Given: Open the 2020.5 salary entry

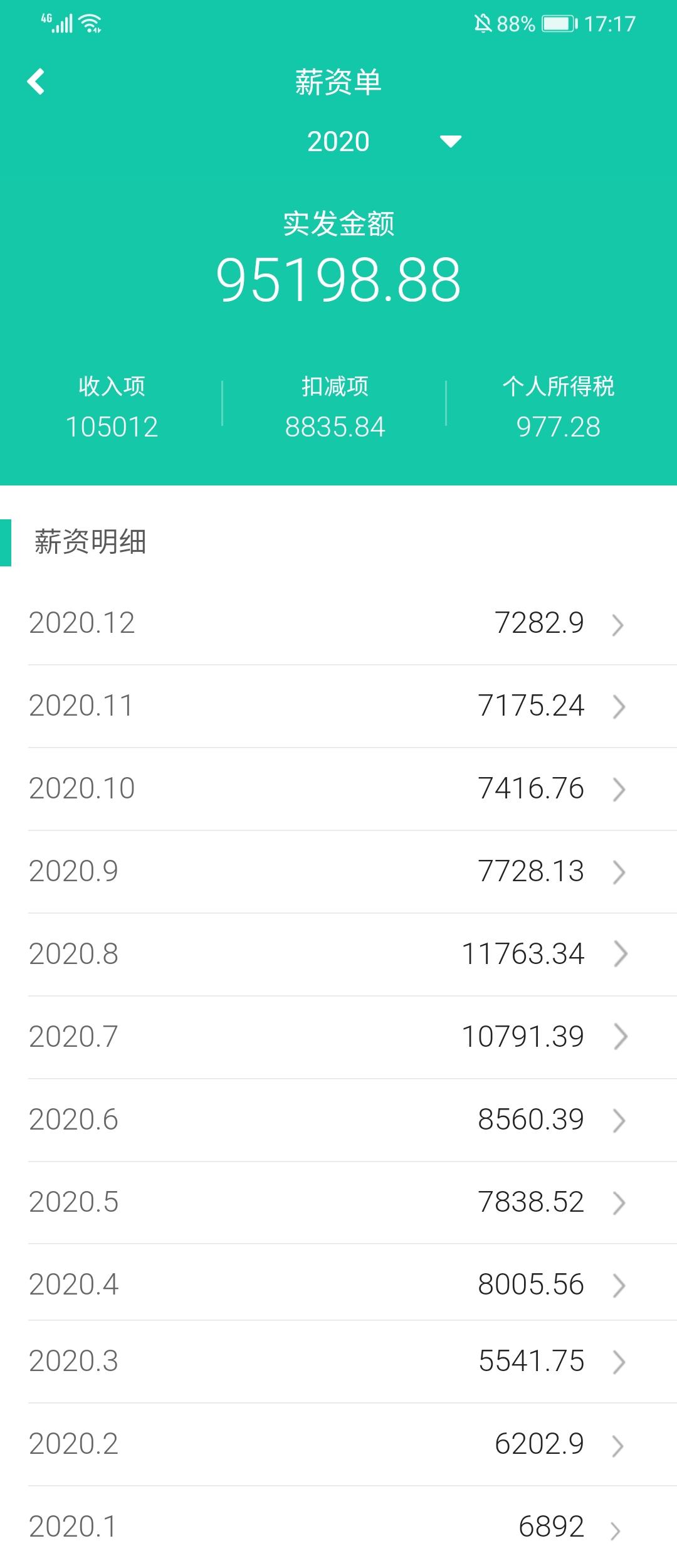Looking at the screenshot, I should (x=338, y=1203).
